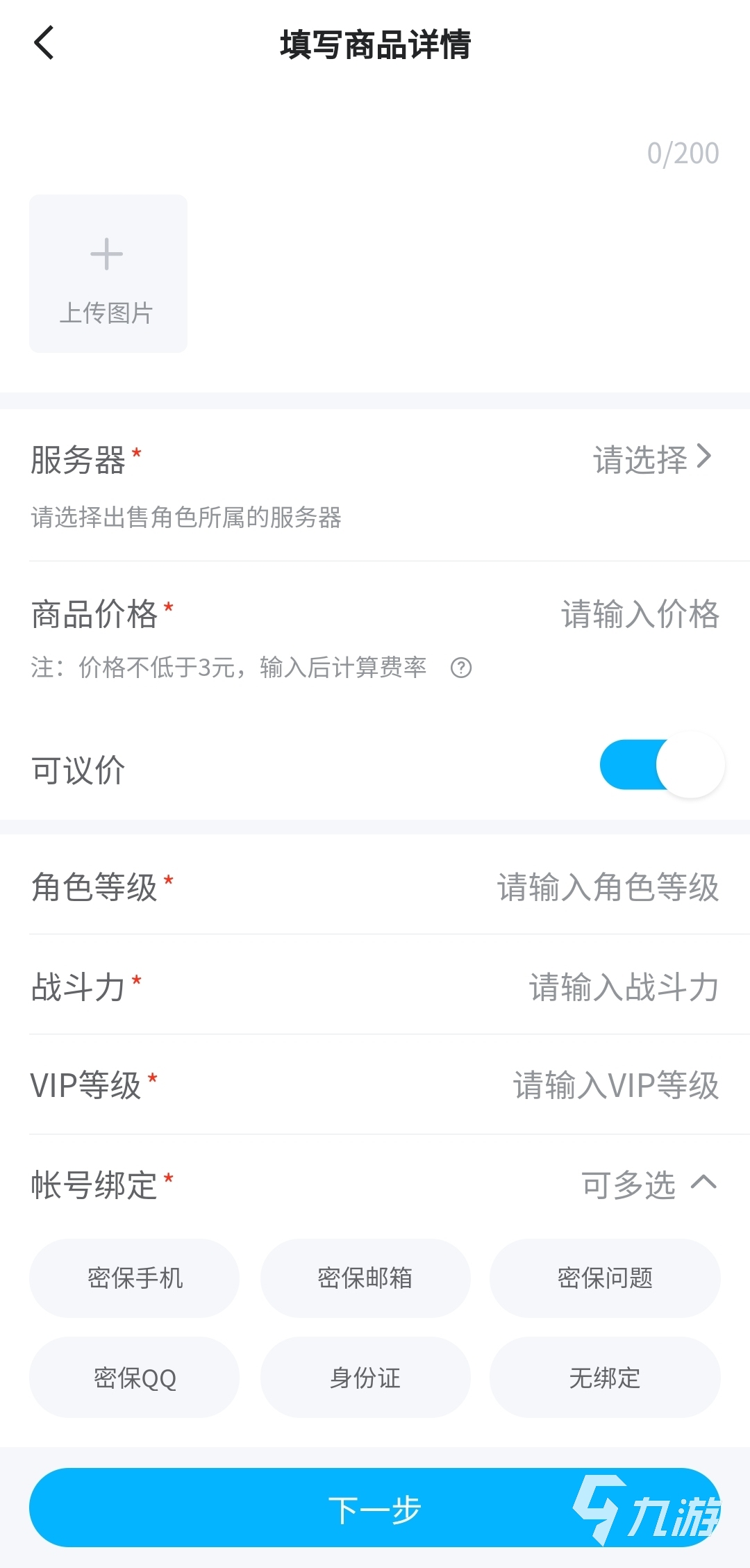This screenshot has width=750, height=1568.
Task: Turn off the 可议价 switch
Action: coord(662,766)
